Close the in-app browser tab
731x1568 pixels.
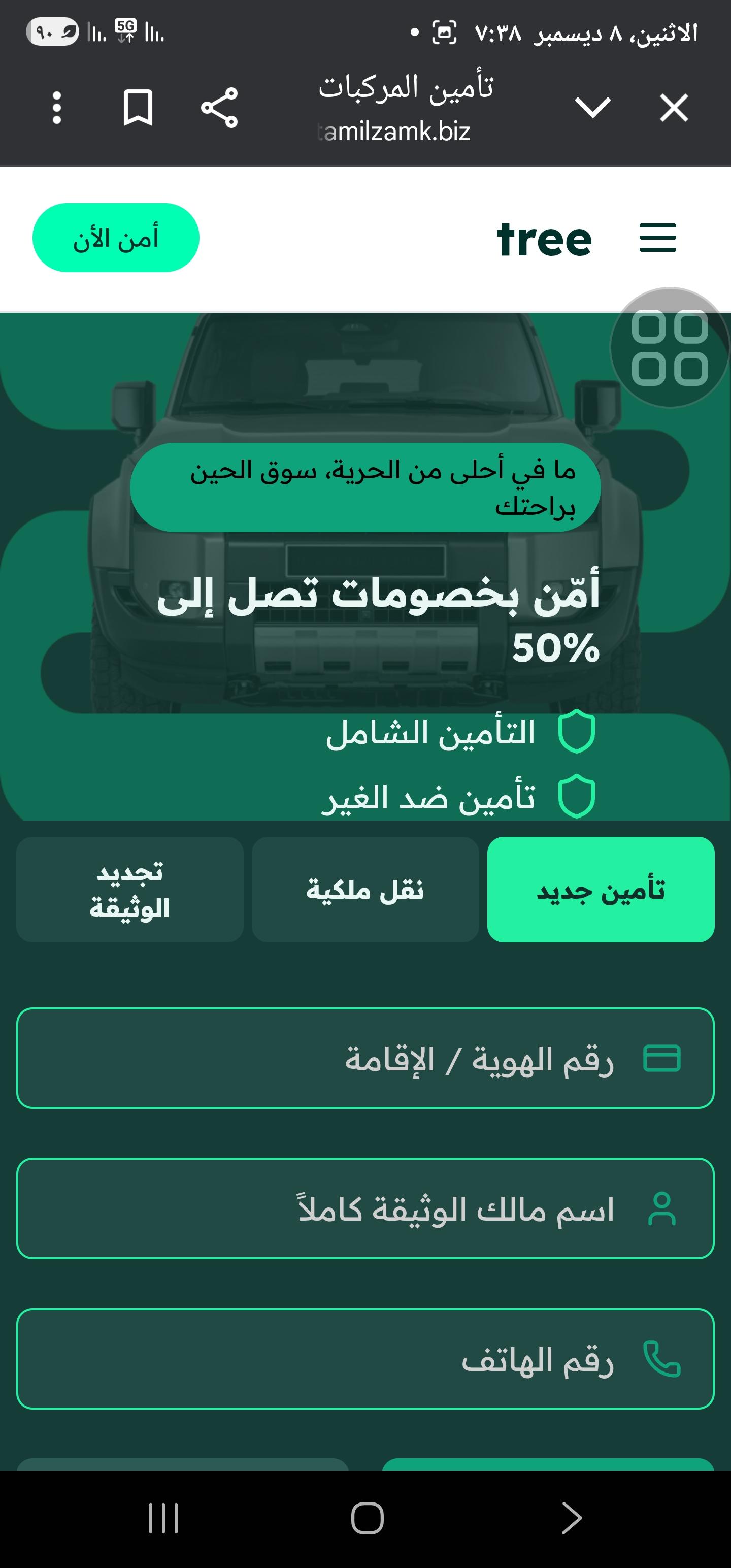tap(674, 108)
